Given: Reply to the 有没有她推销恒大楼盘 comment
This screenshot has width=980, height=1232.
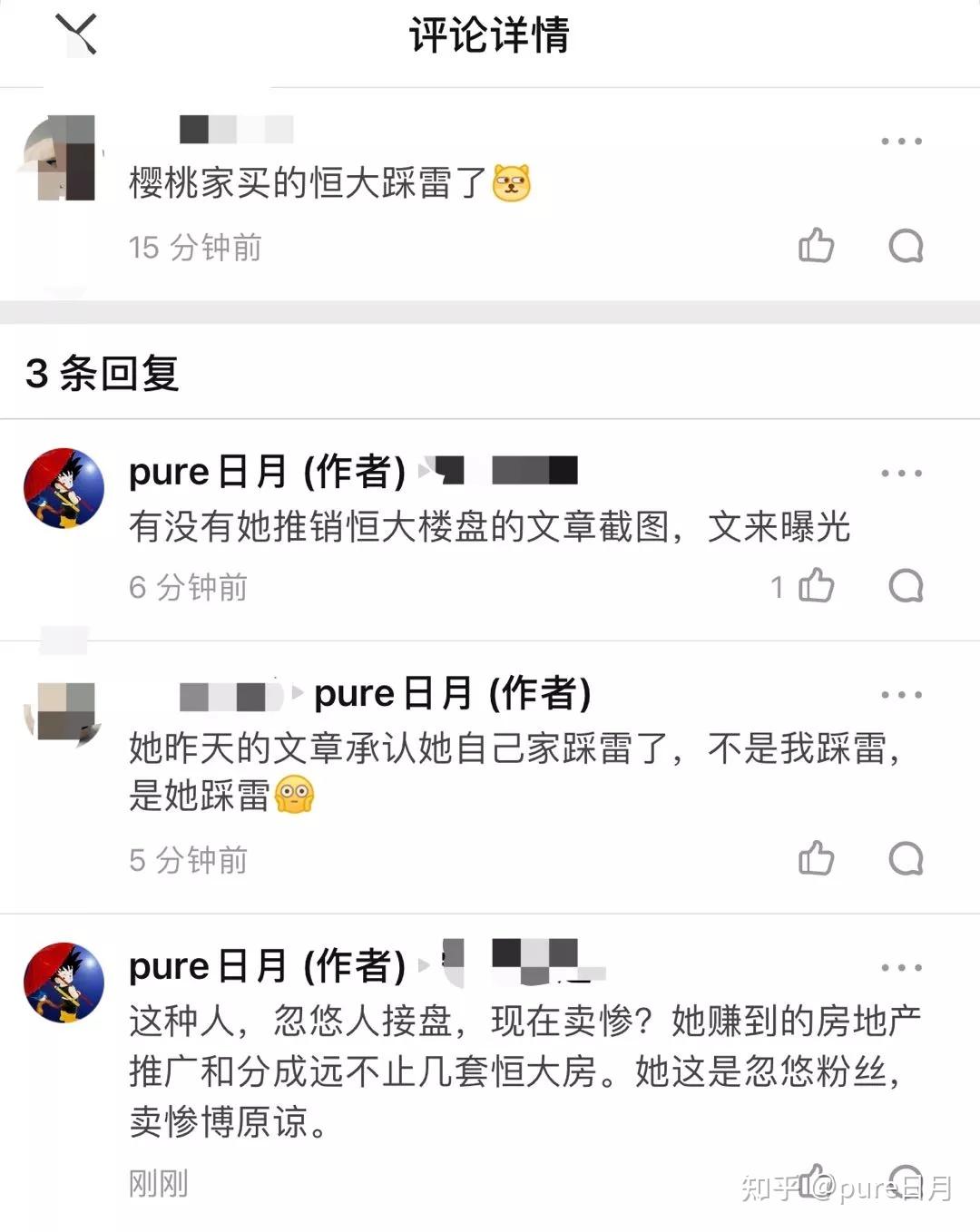Looking at the screenshot, I should (x=906, y=586).
